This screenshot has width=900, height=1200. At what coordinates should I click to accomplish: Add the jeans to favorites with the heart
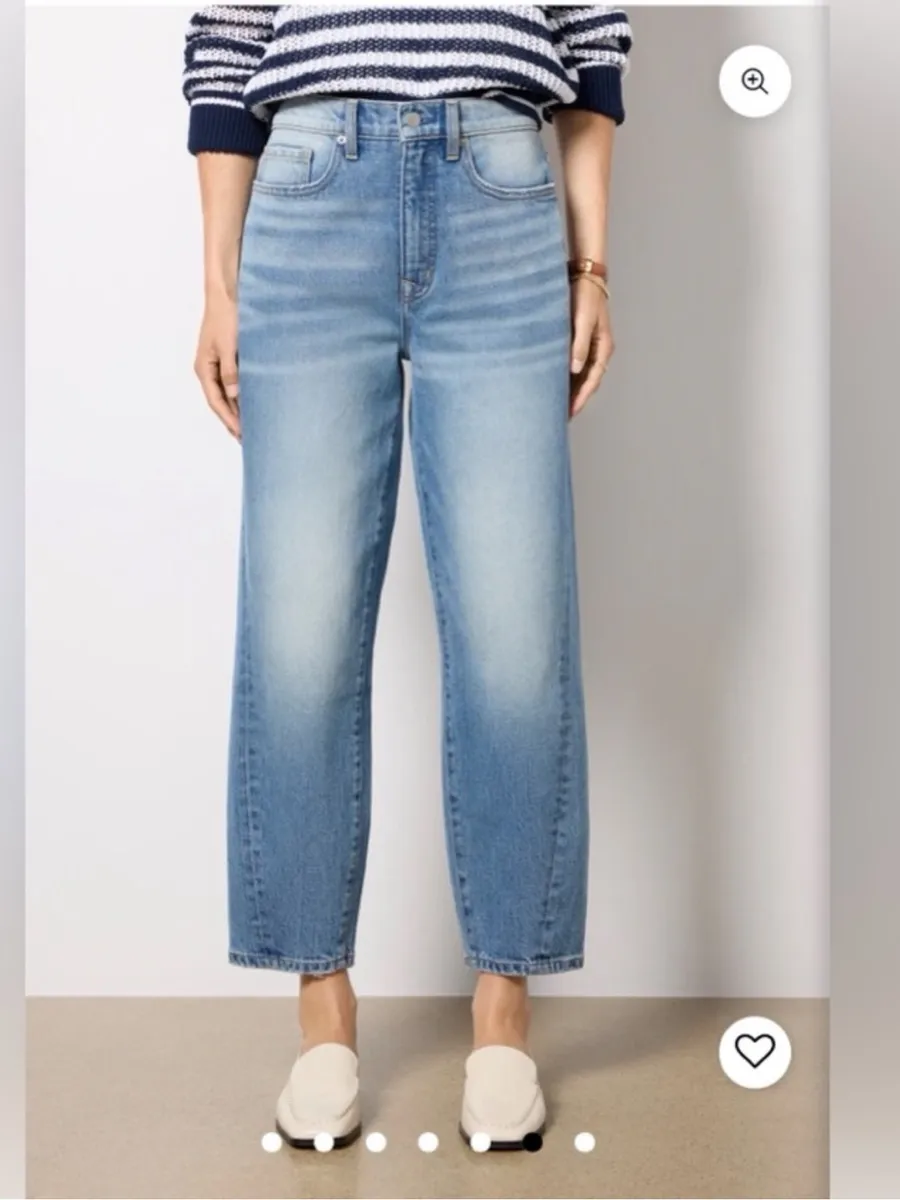pos(755,1052)
